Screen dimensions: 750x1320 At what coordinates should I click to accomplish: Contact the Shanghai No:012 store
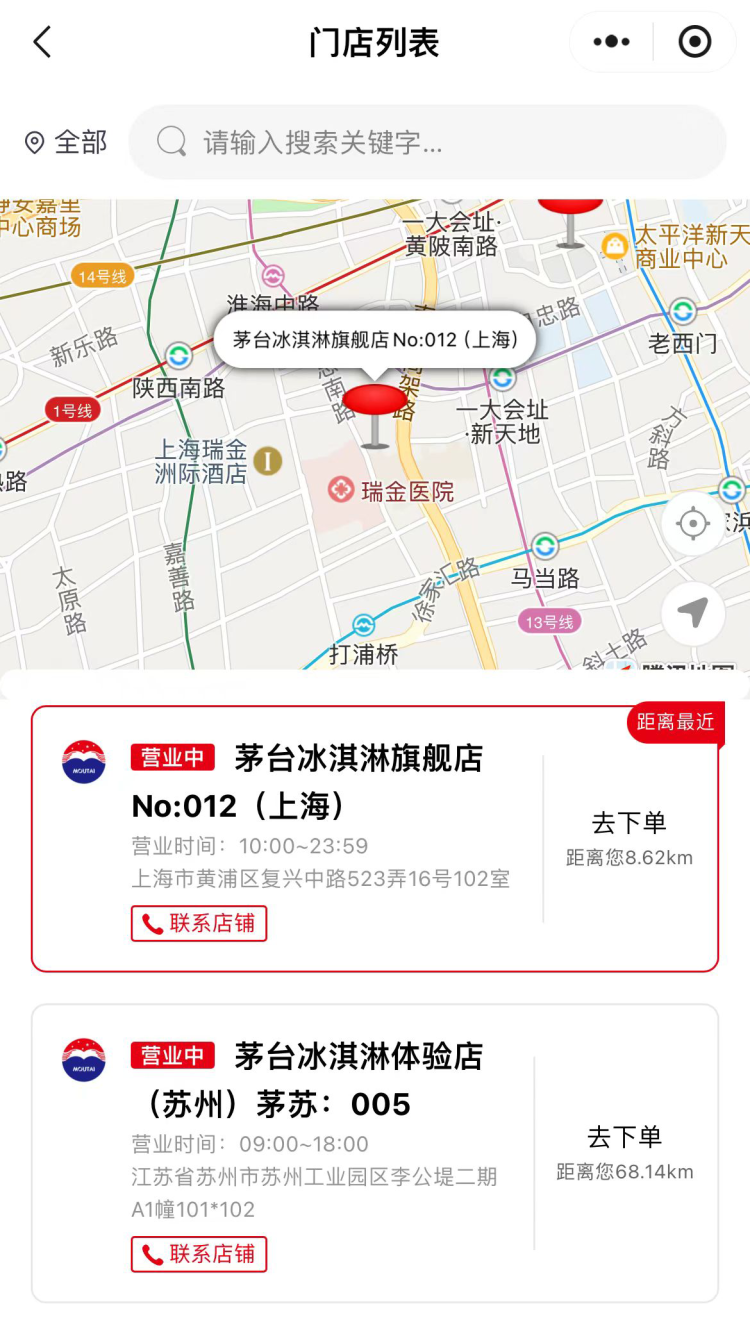pyautogui.click(x=199, y=923)
